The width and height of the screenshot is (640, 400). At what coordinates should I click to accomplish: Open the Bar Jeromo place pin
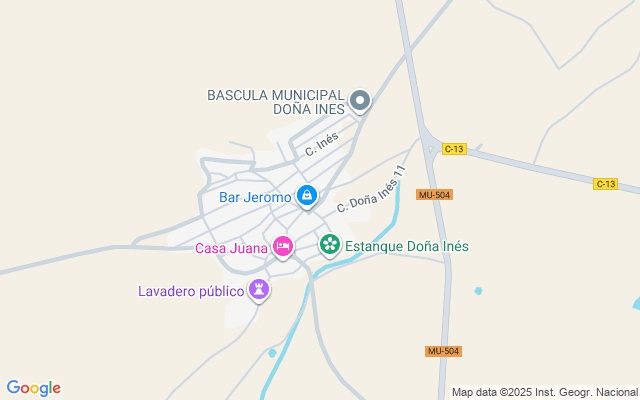(x=307, y=197)
